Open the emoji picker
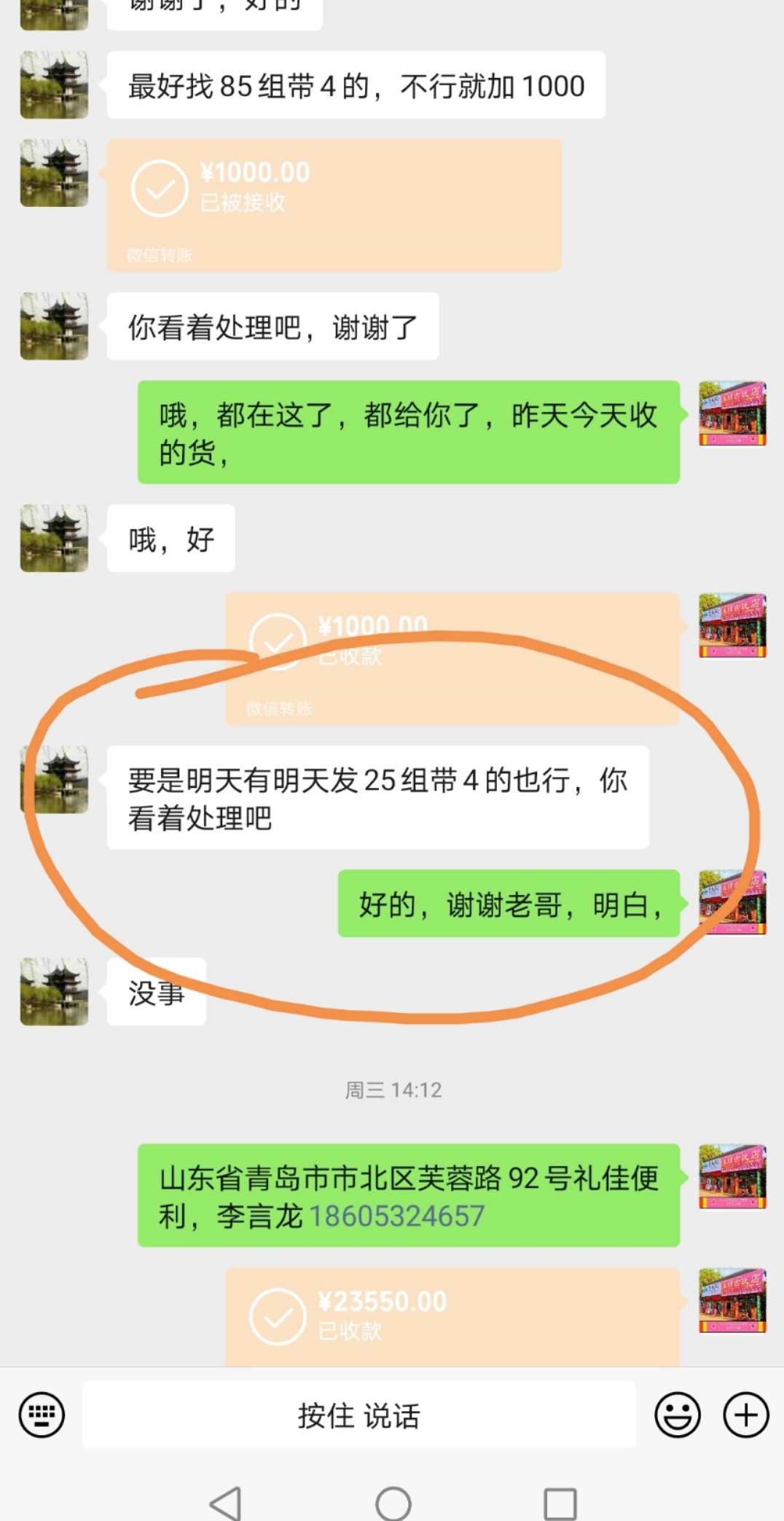Screen dimensions: 784x1521 (x=677, y=1415)
